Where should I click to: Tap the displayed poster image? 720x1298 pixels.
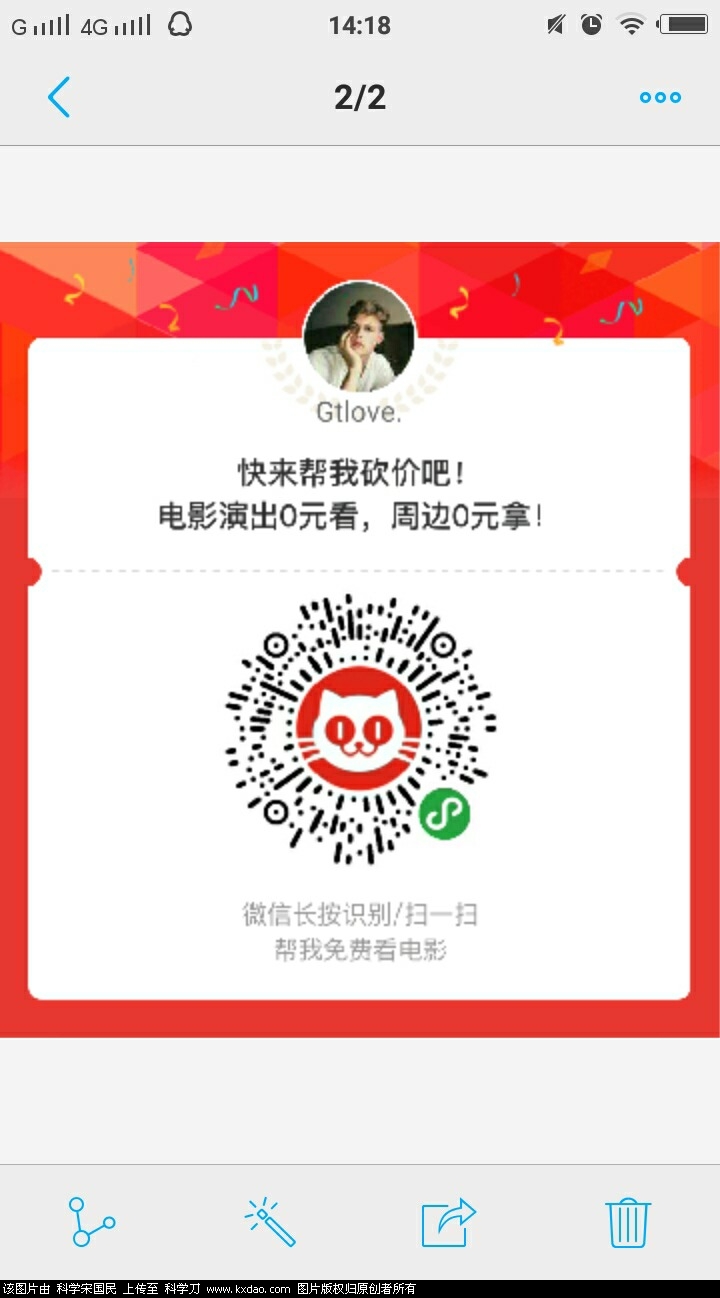tap(360, 640)
